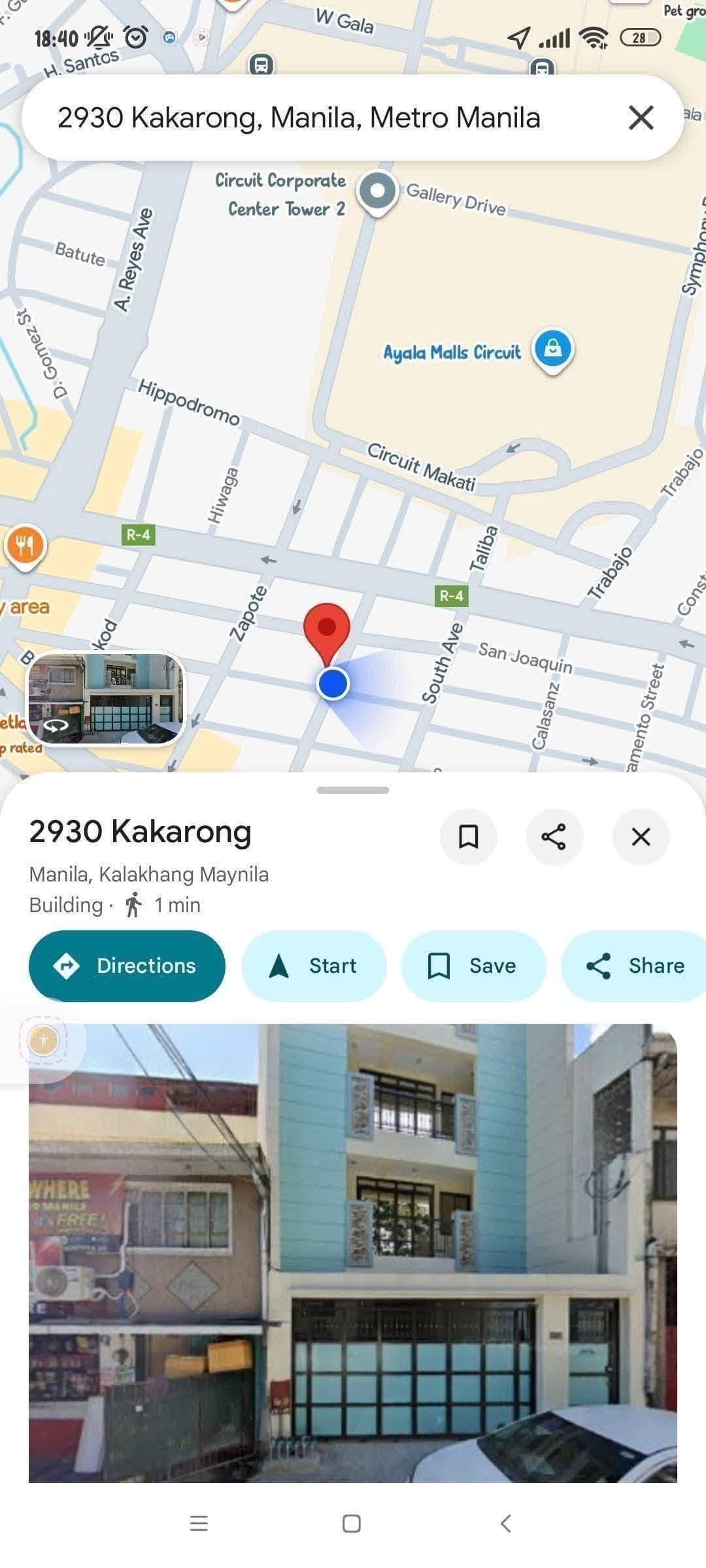Open recent apps from navigation bar

pyautogui.click(x=199, y=1524)
